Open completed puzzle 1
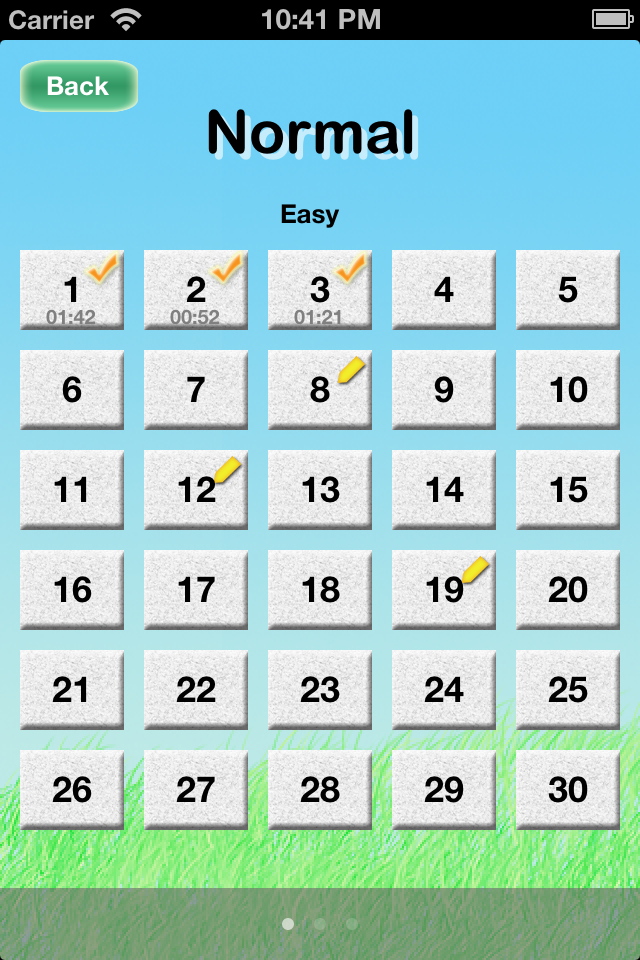 72,289
